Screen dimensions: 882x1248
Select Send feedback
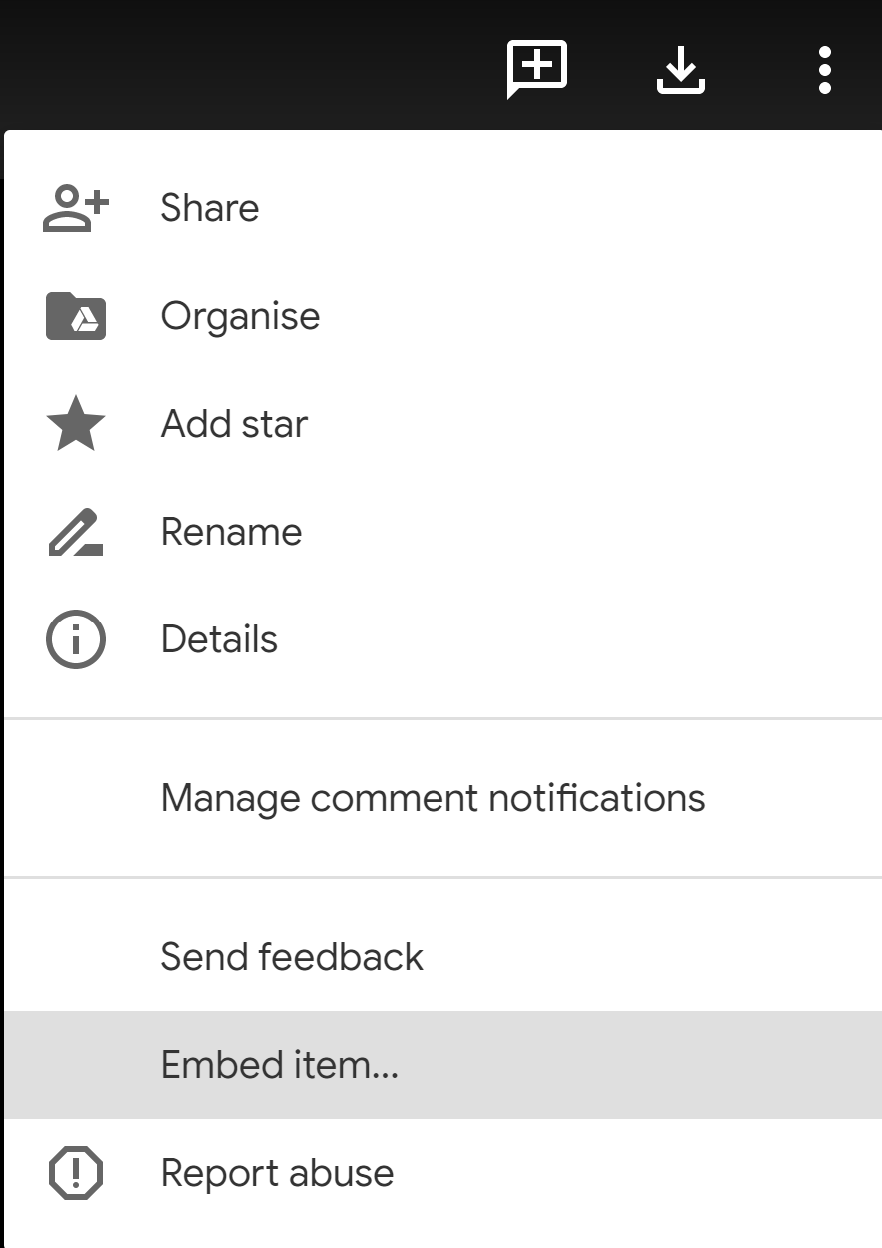[292, 957]
